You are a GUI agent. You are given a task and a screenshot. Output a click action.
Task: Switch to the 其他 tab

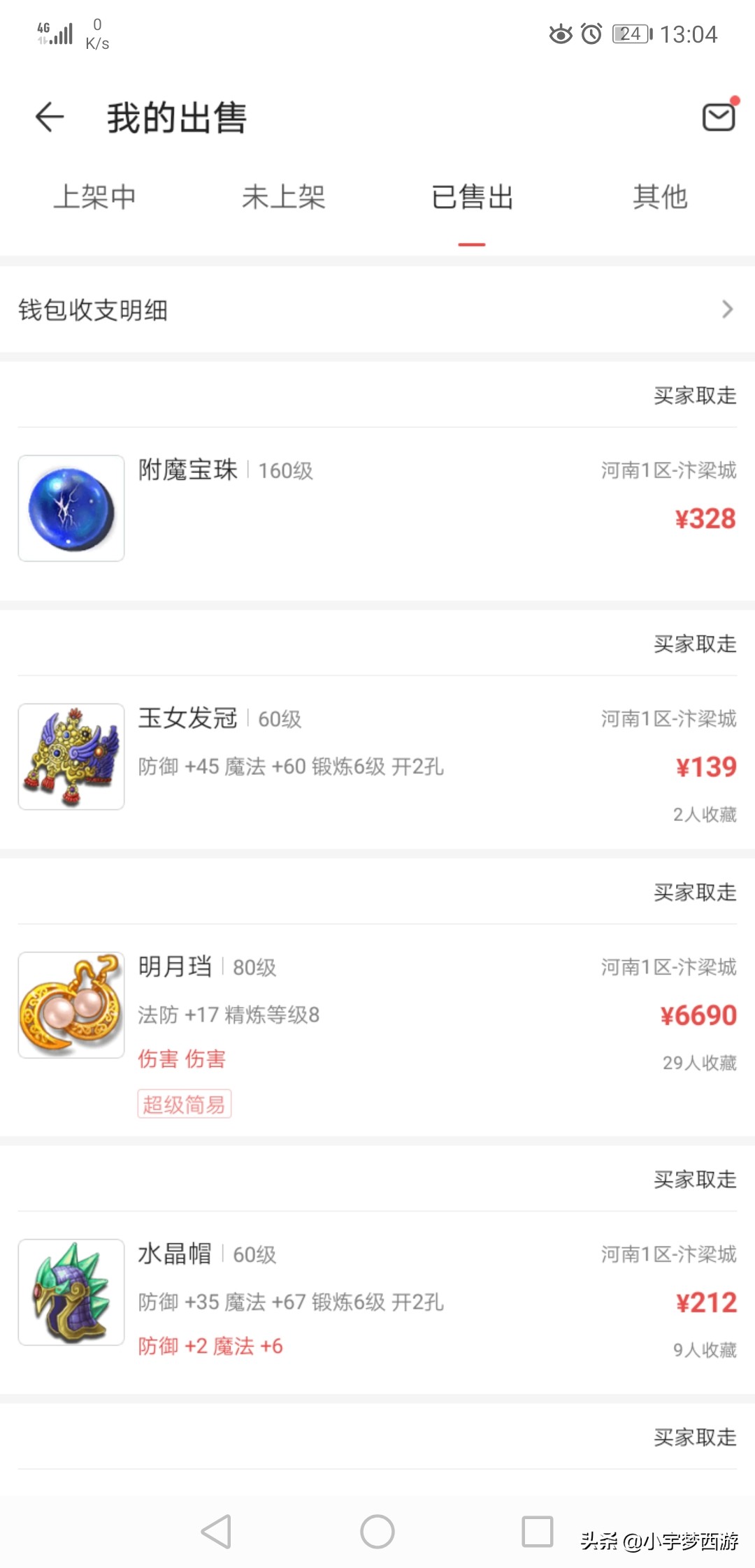660,197
